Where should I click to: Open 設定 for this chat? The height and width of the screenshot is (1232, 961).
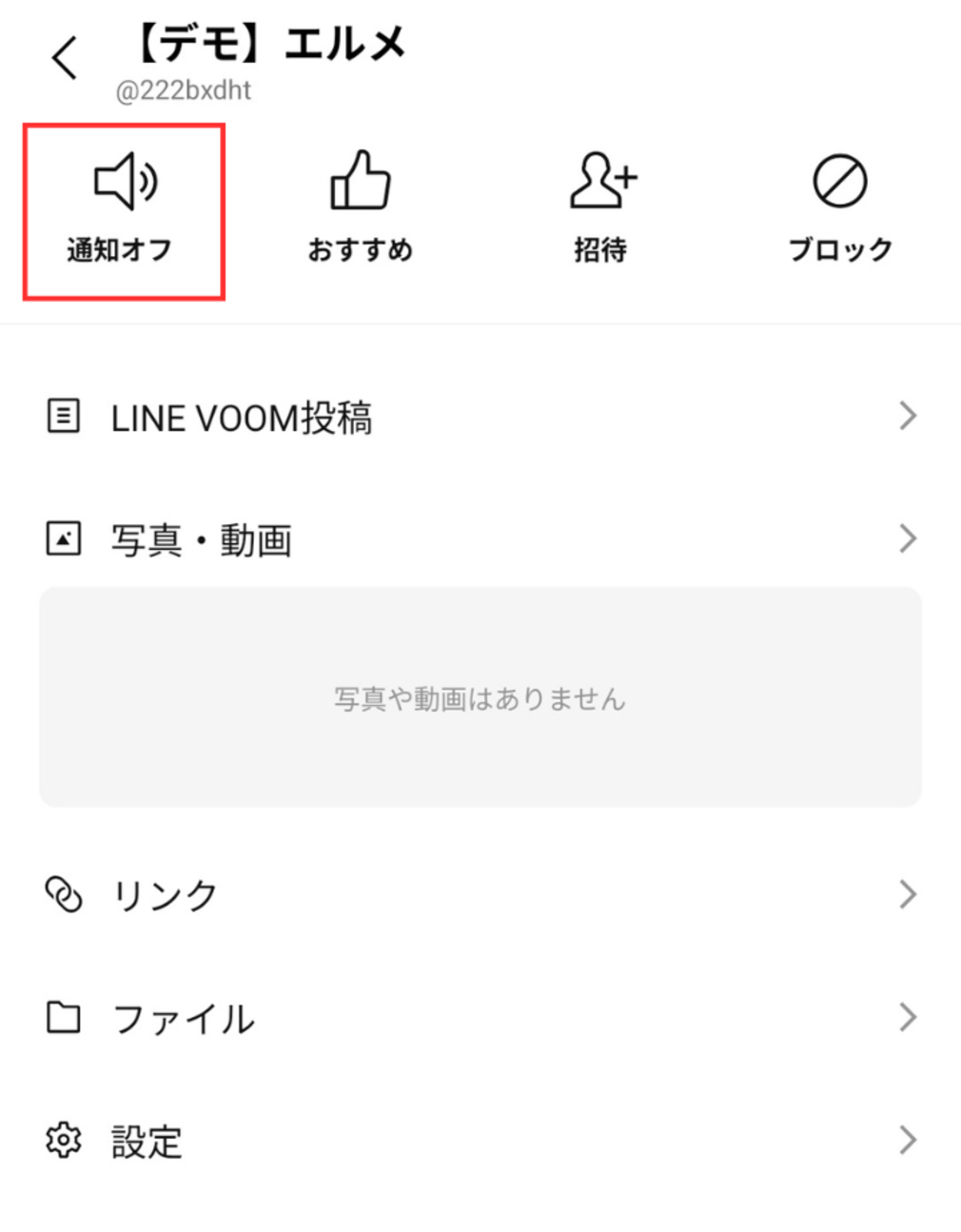[480, 1140]
